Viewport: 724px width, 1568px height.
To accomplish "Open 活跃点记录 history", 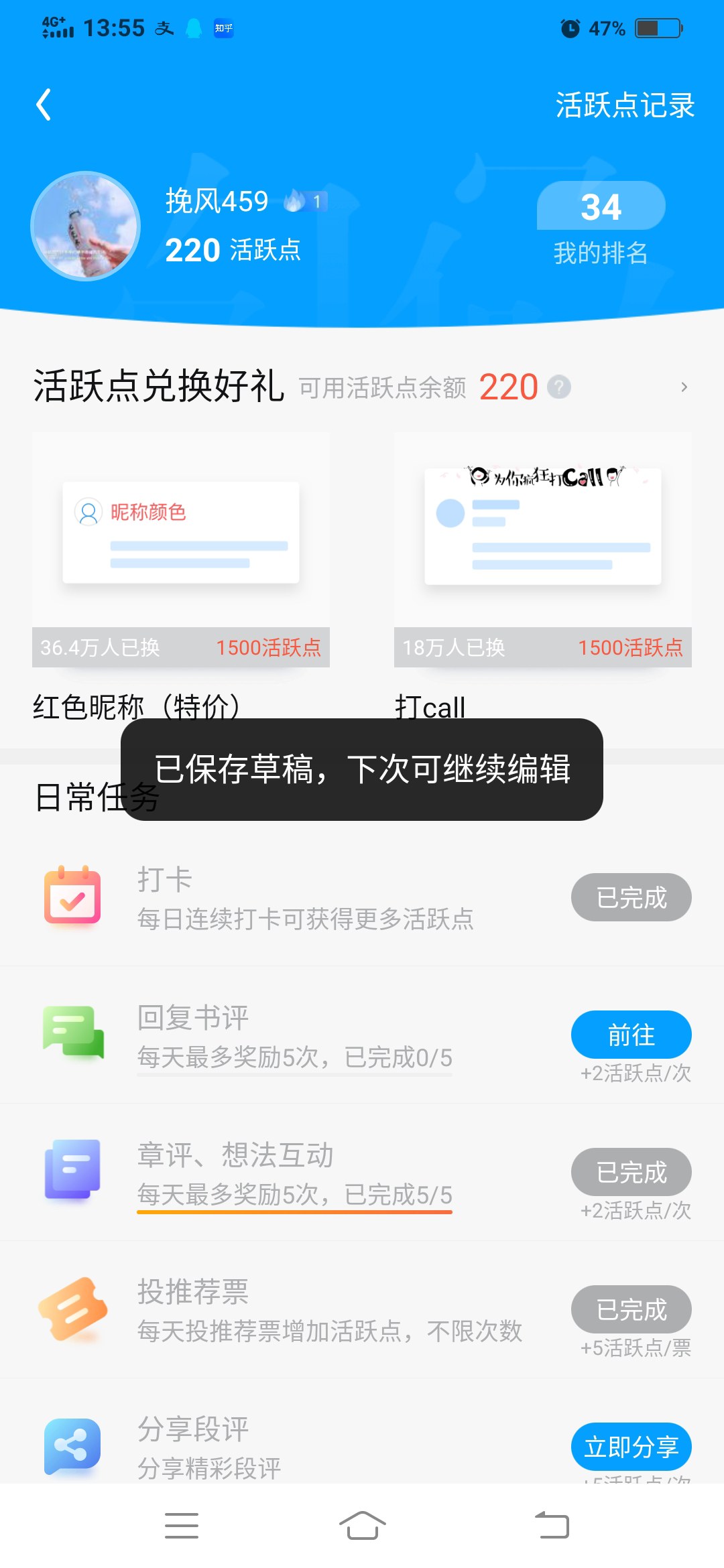I will point(624,106).
